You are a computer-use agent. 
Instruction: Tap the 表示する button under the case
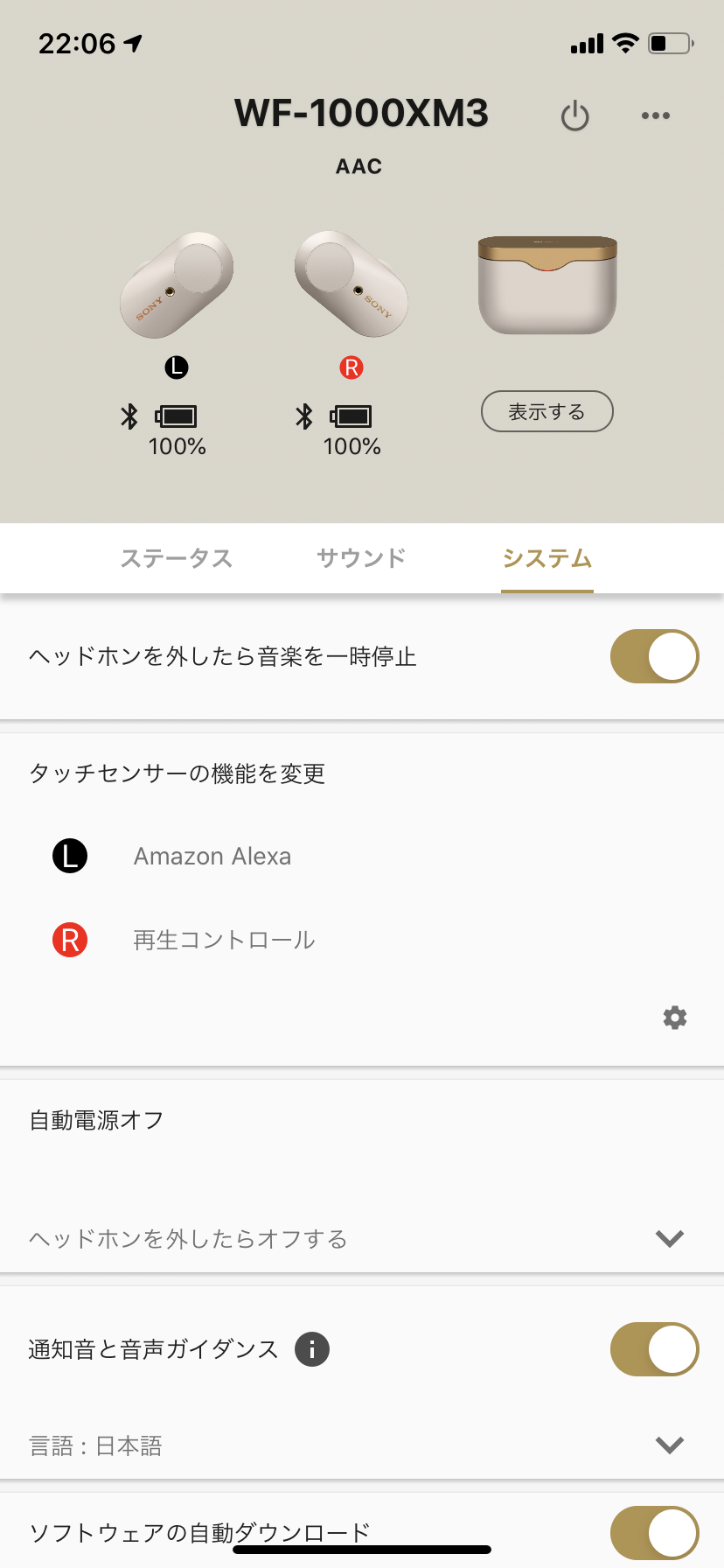[x=547, y=411]
